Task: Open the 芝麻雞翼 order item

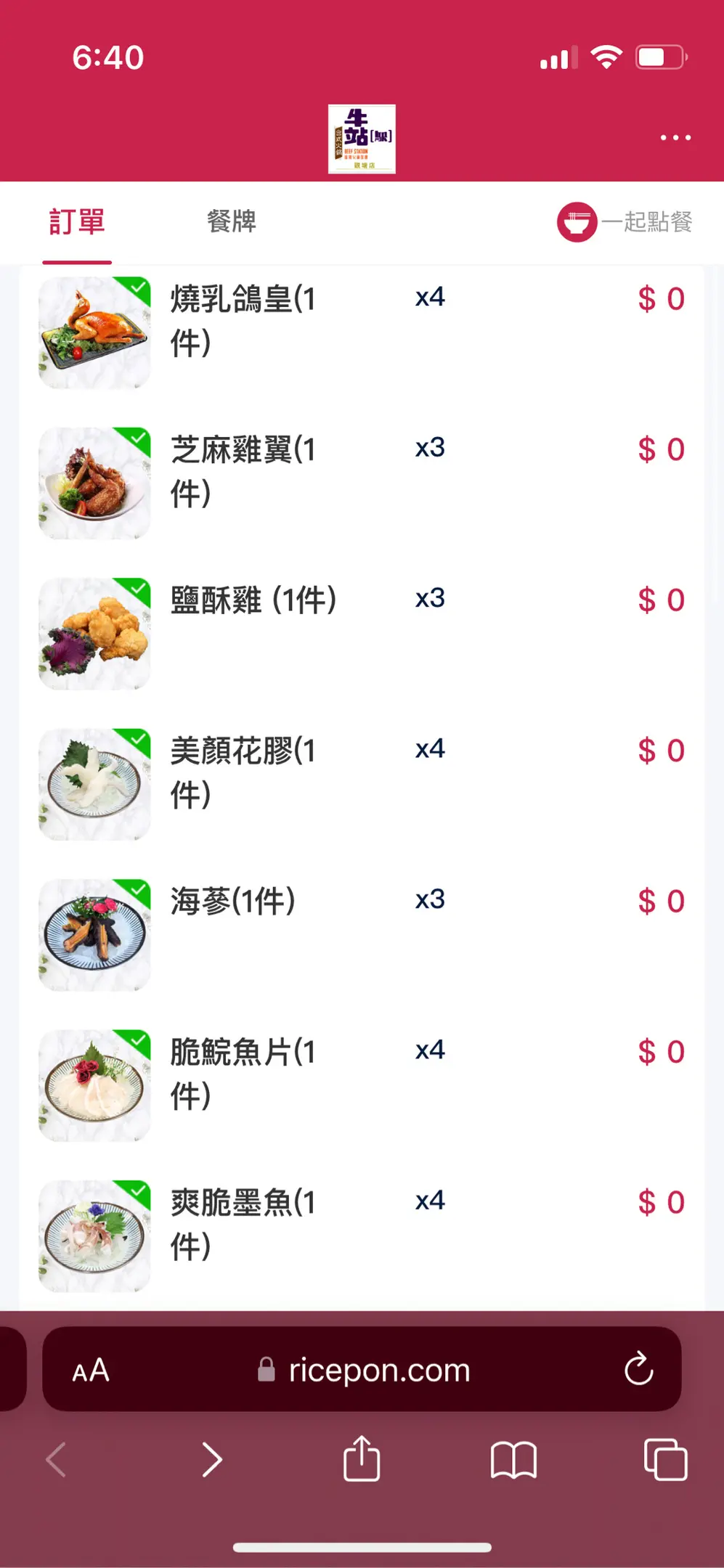Action: pyautogui.click(x=243, y=471)
